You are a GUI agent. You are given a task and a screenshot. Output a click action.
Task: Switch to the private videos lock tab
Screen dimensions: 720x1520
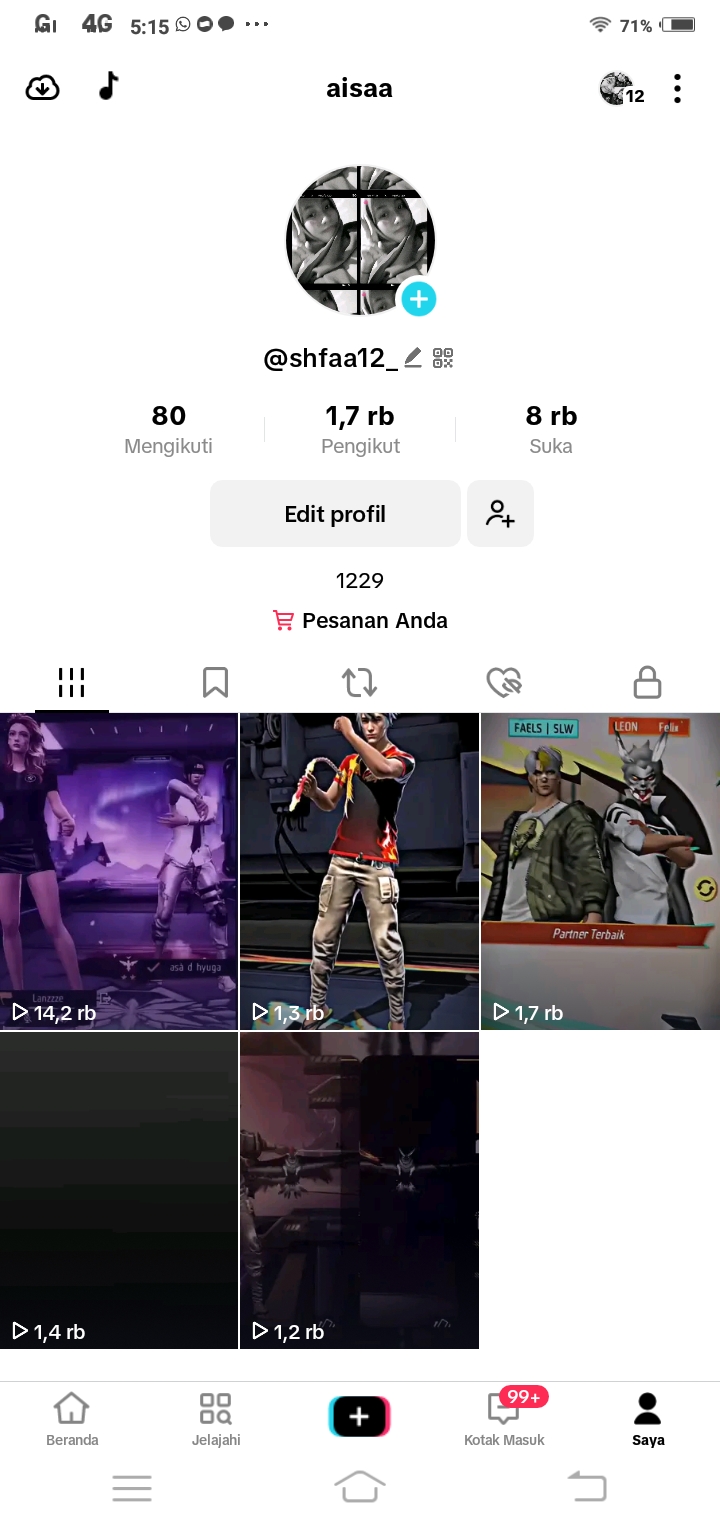point(647,683)
